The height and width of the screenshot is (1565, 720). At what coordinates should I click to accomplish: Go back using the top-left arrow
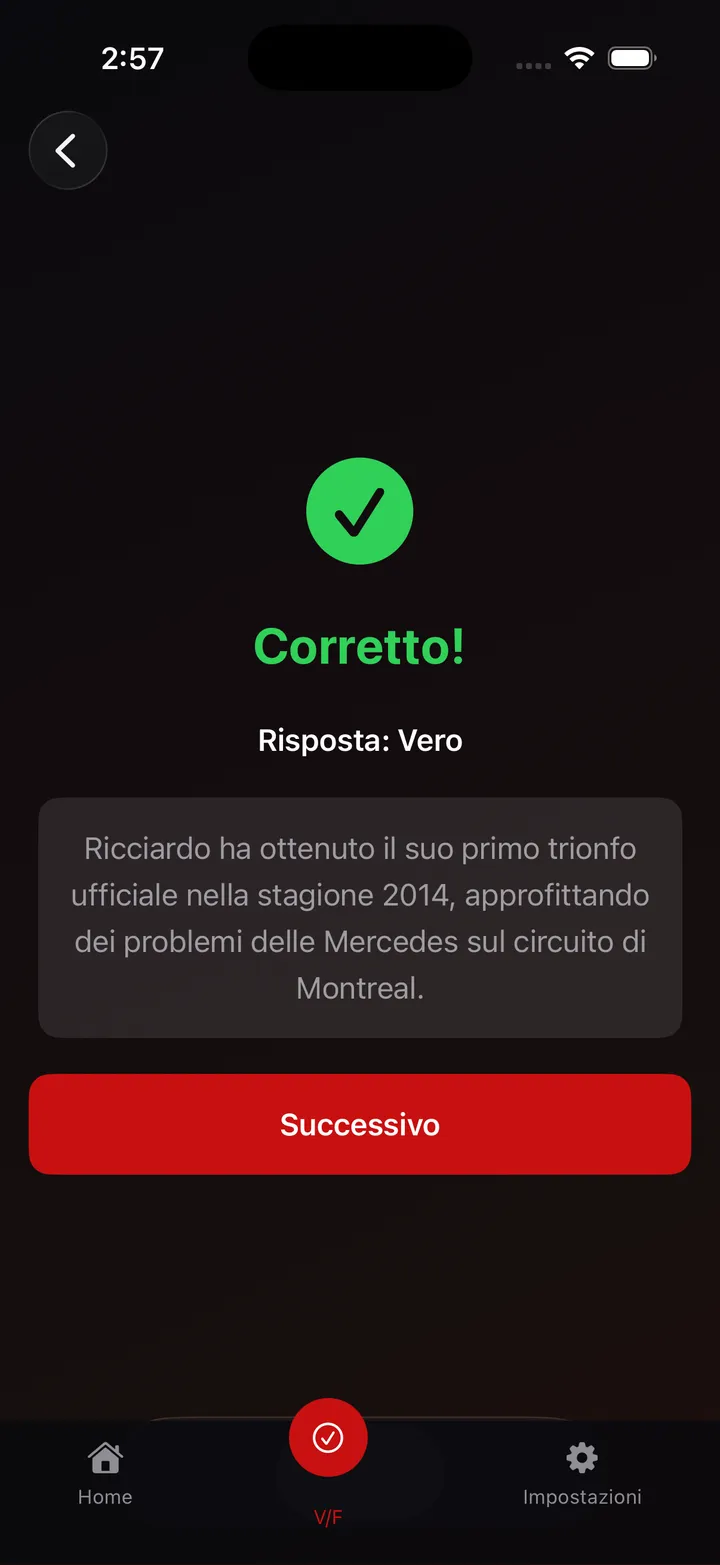point(68,151)
